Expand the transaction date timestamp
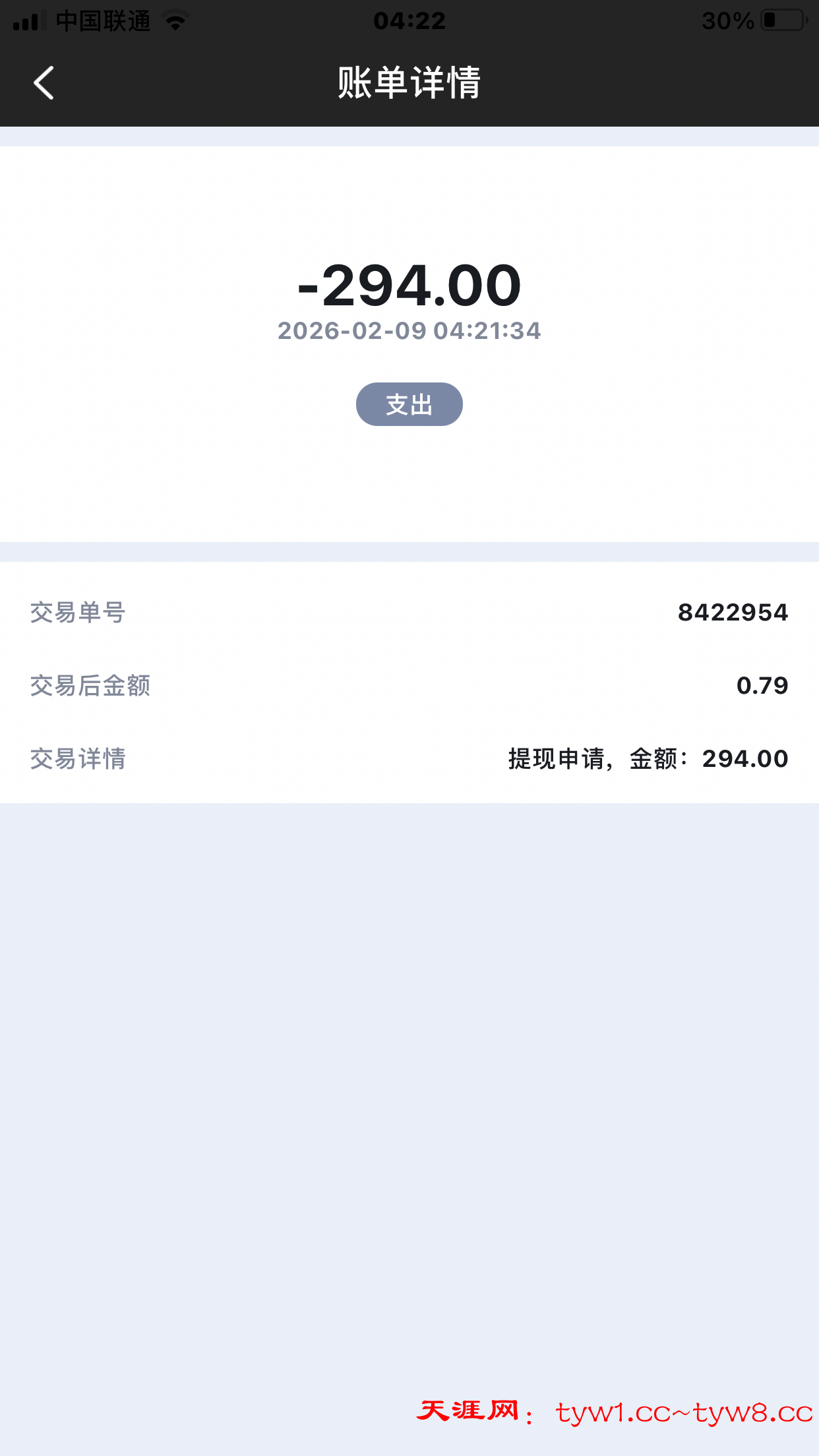This screenshot has height=1456, width=819. 409,333
